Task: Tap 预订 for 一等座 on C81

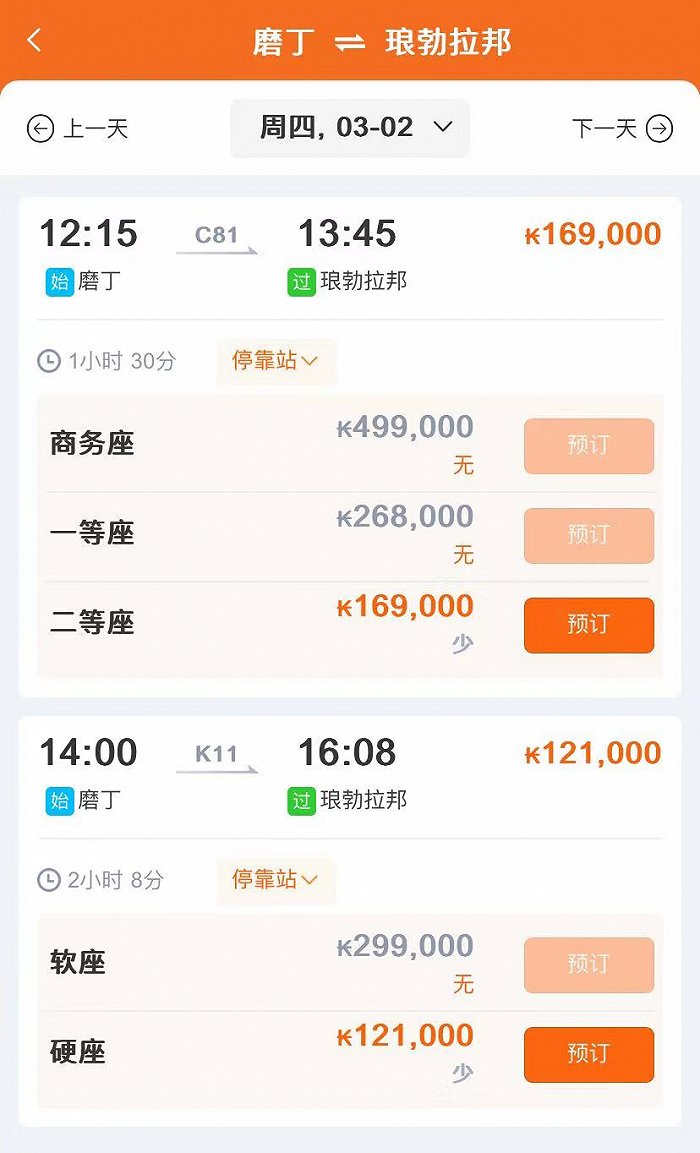Action: (589, 535)
